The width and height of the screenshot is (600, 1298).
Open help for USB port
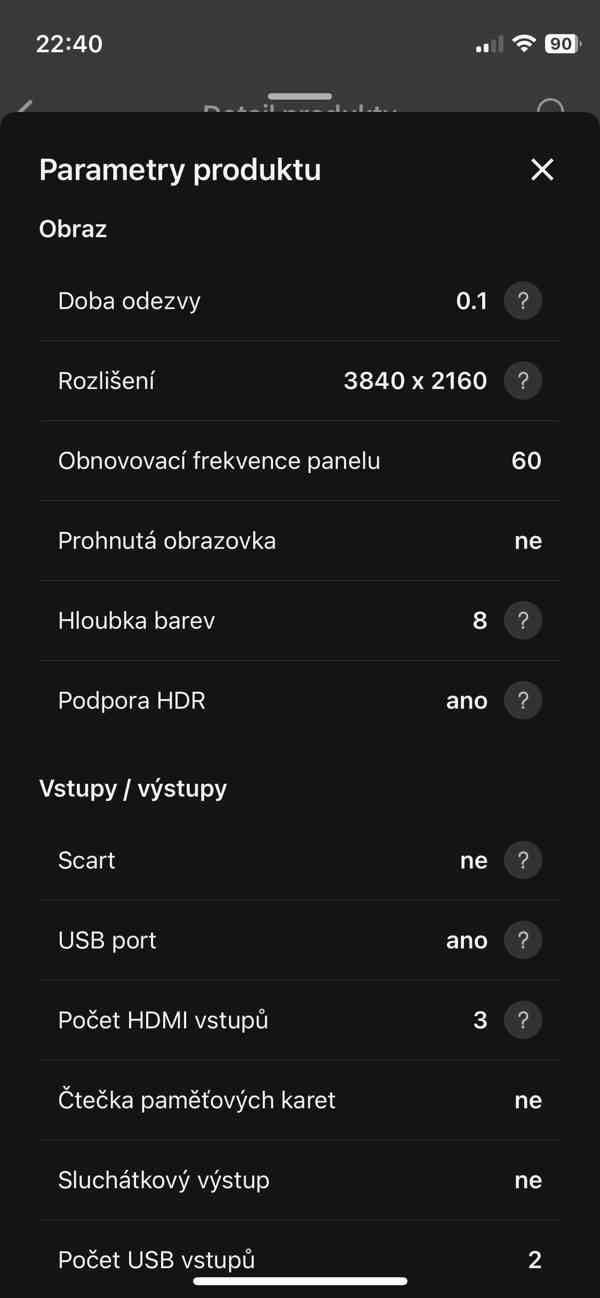point(522,941)
